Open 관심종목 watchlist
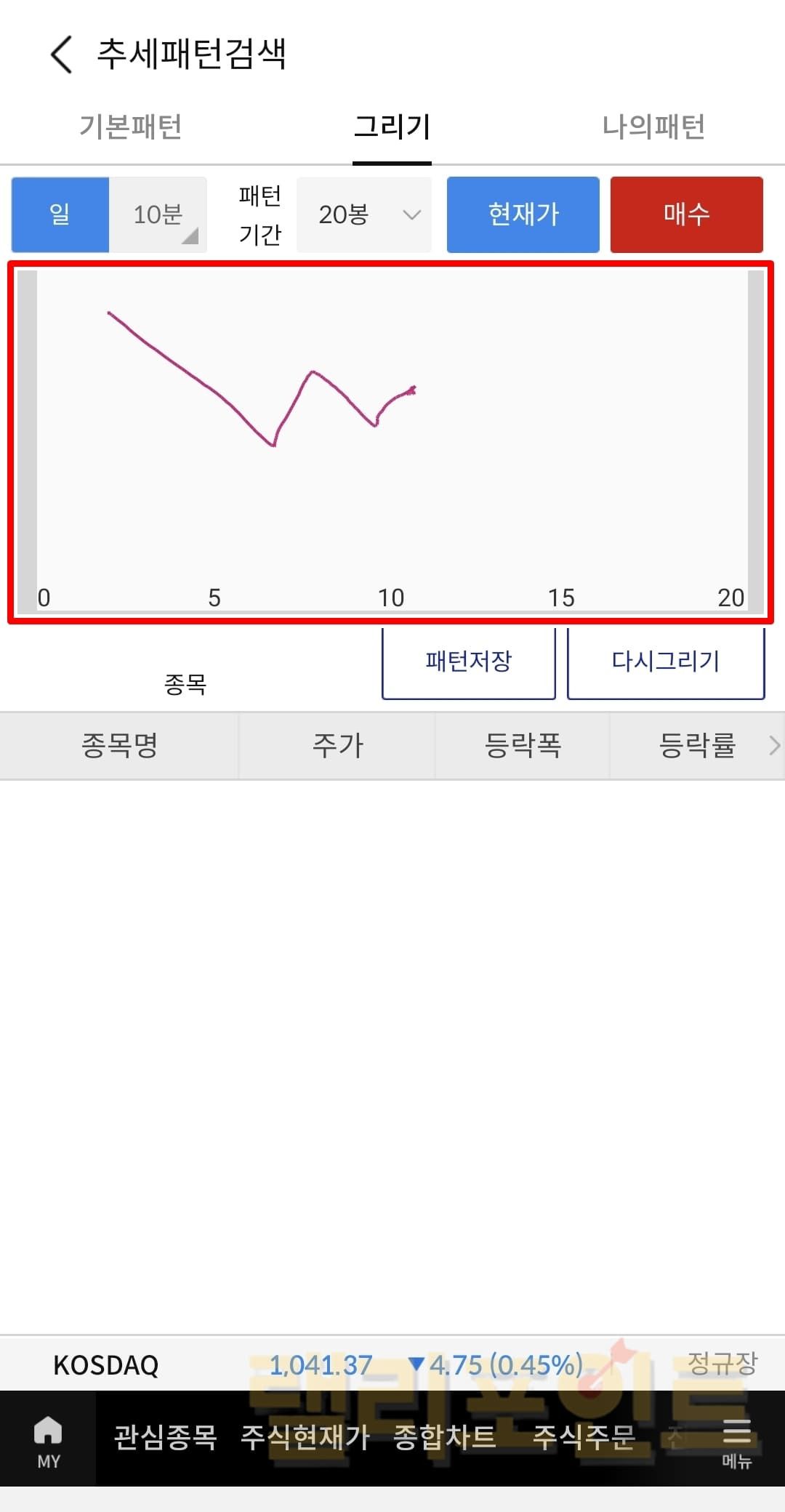This screenshot has height=1512, width=785. coord(165,1437)
